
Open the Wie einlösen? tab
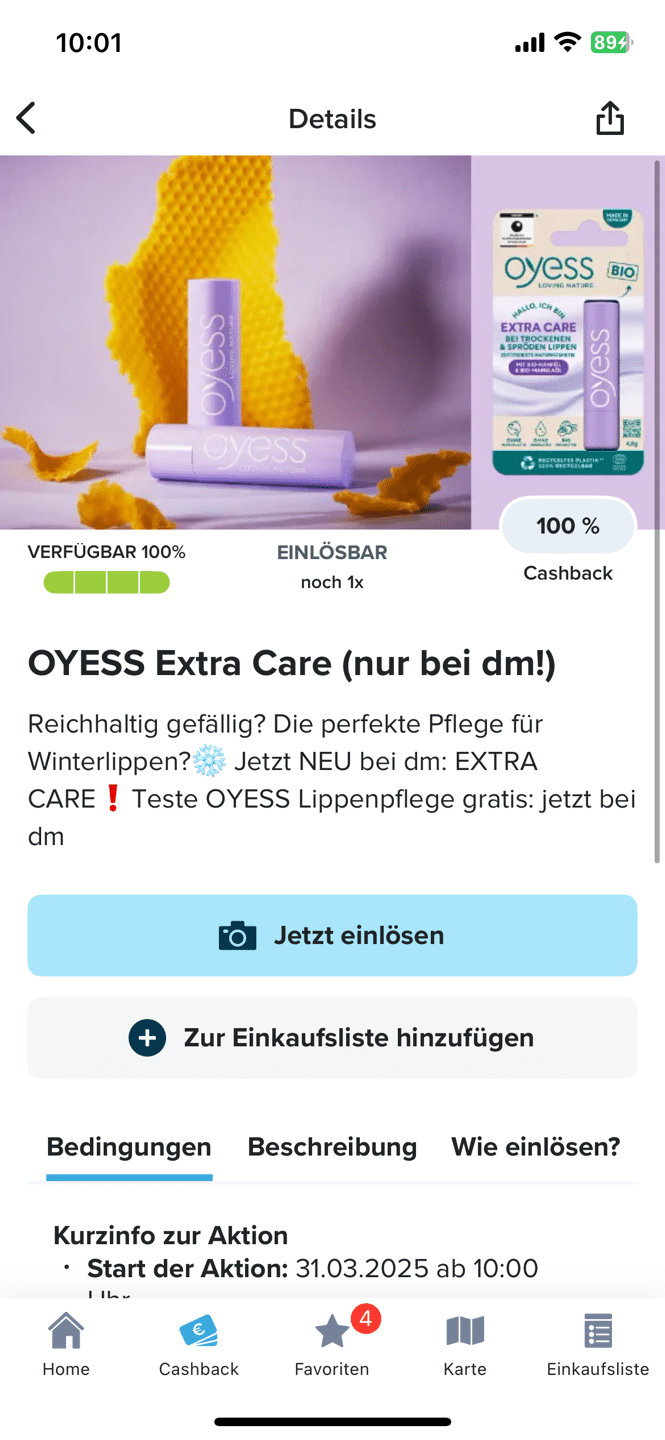coord(535,1146)
